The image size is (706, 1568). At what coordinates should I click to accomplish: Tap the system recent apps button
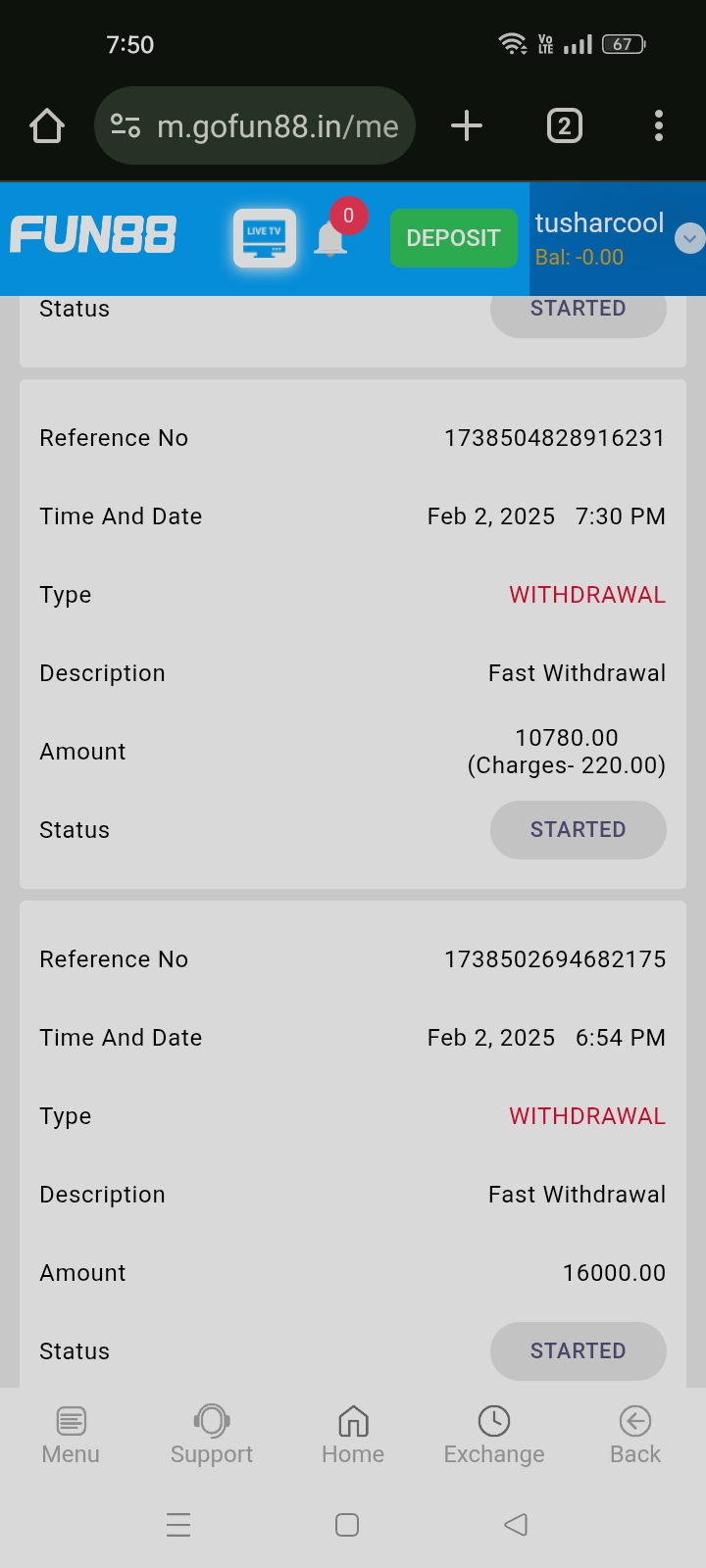tap(178, 1525)
